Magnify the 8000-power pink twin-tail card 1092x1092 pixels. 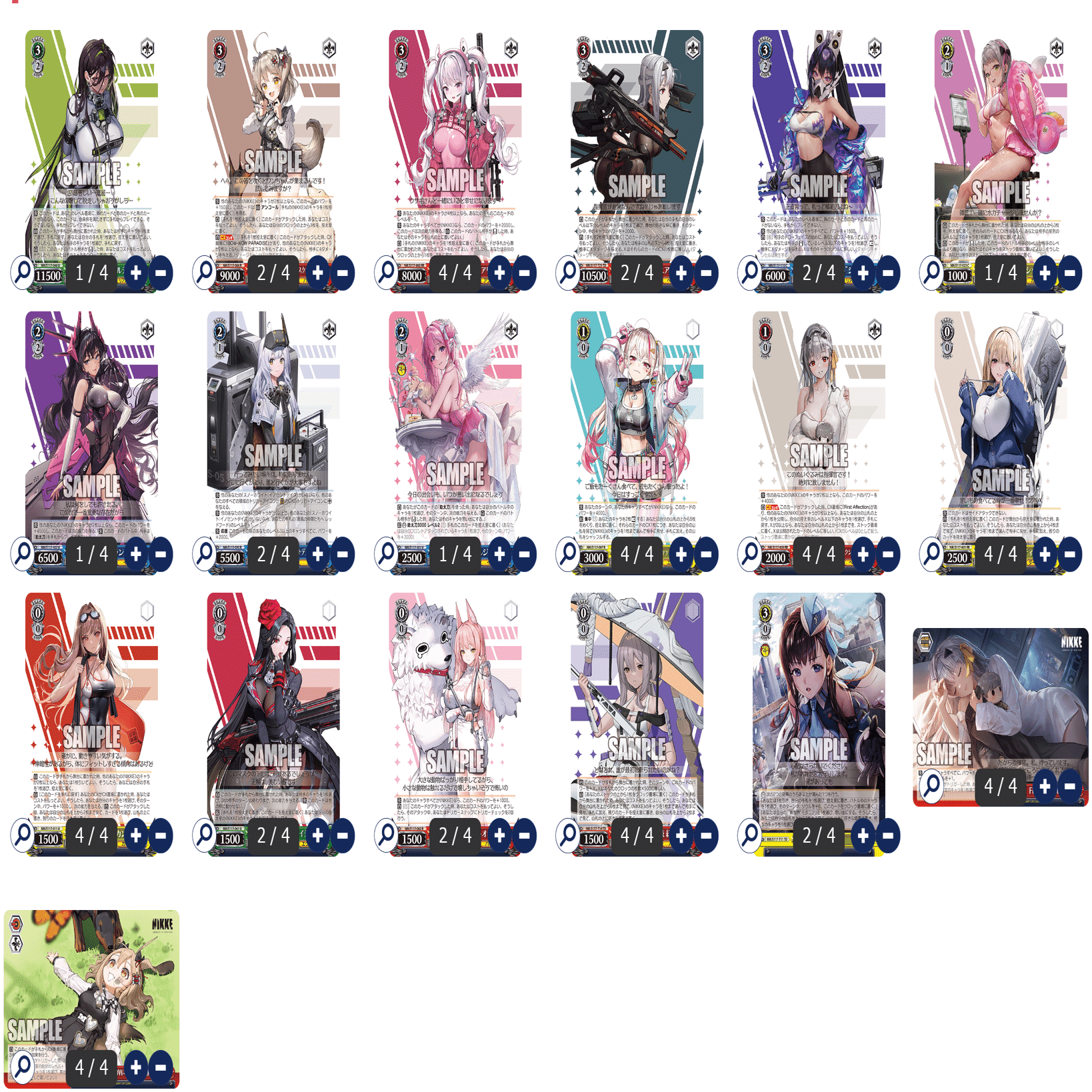click(x=386, y=273)
